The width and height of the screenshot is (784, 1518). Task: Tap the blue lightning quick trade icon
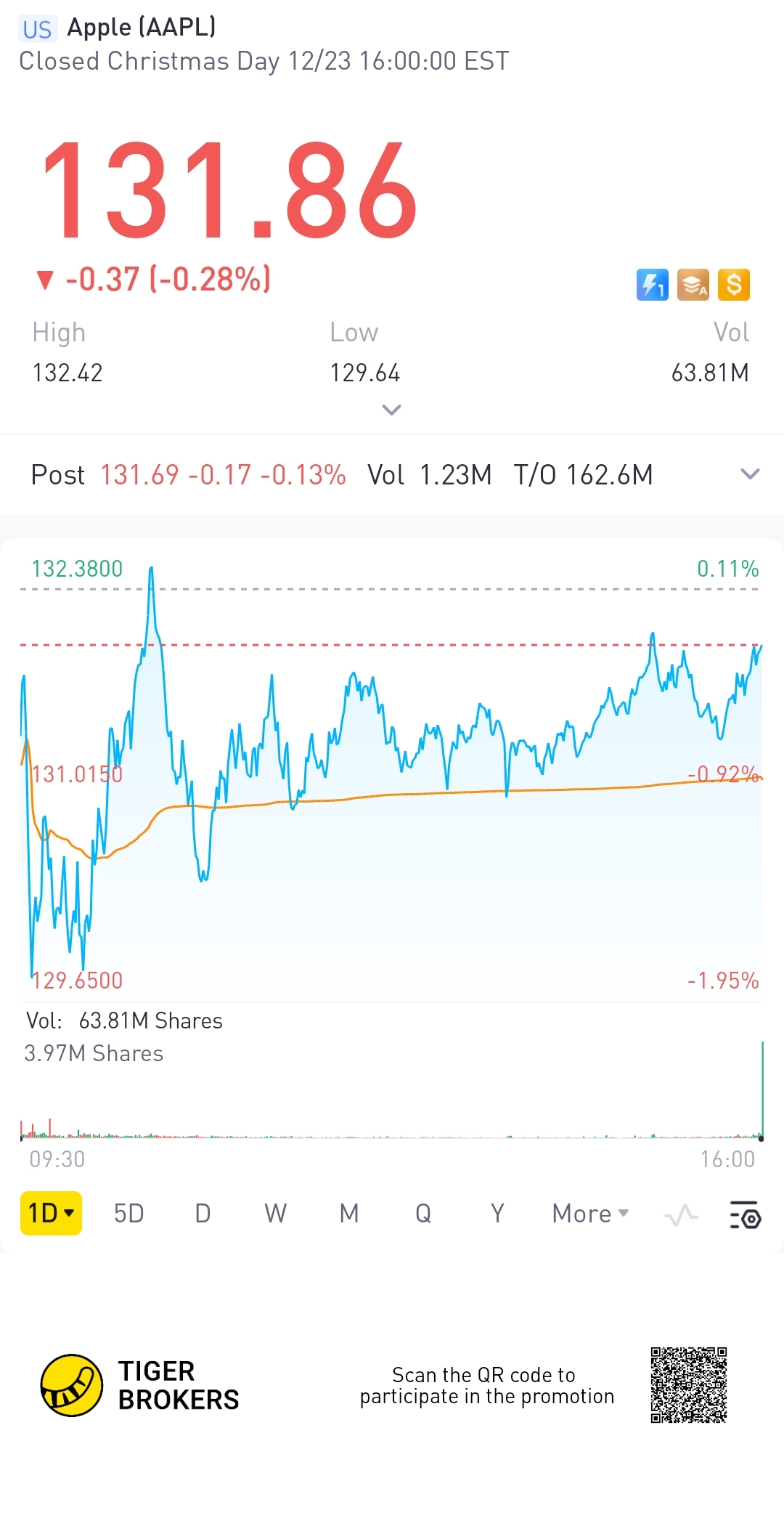653,285
